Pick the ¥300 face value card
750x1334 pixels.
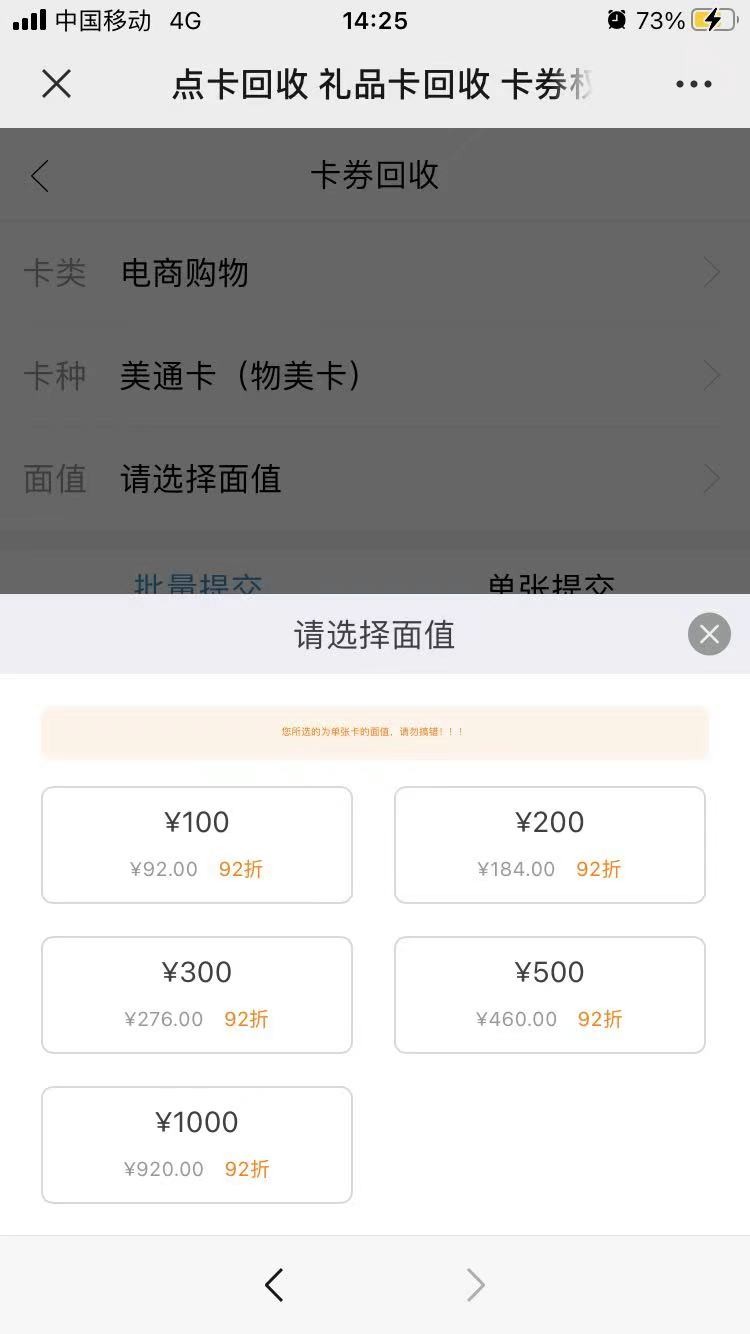(x=197, y=994)
